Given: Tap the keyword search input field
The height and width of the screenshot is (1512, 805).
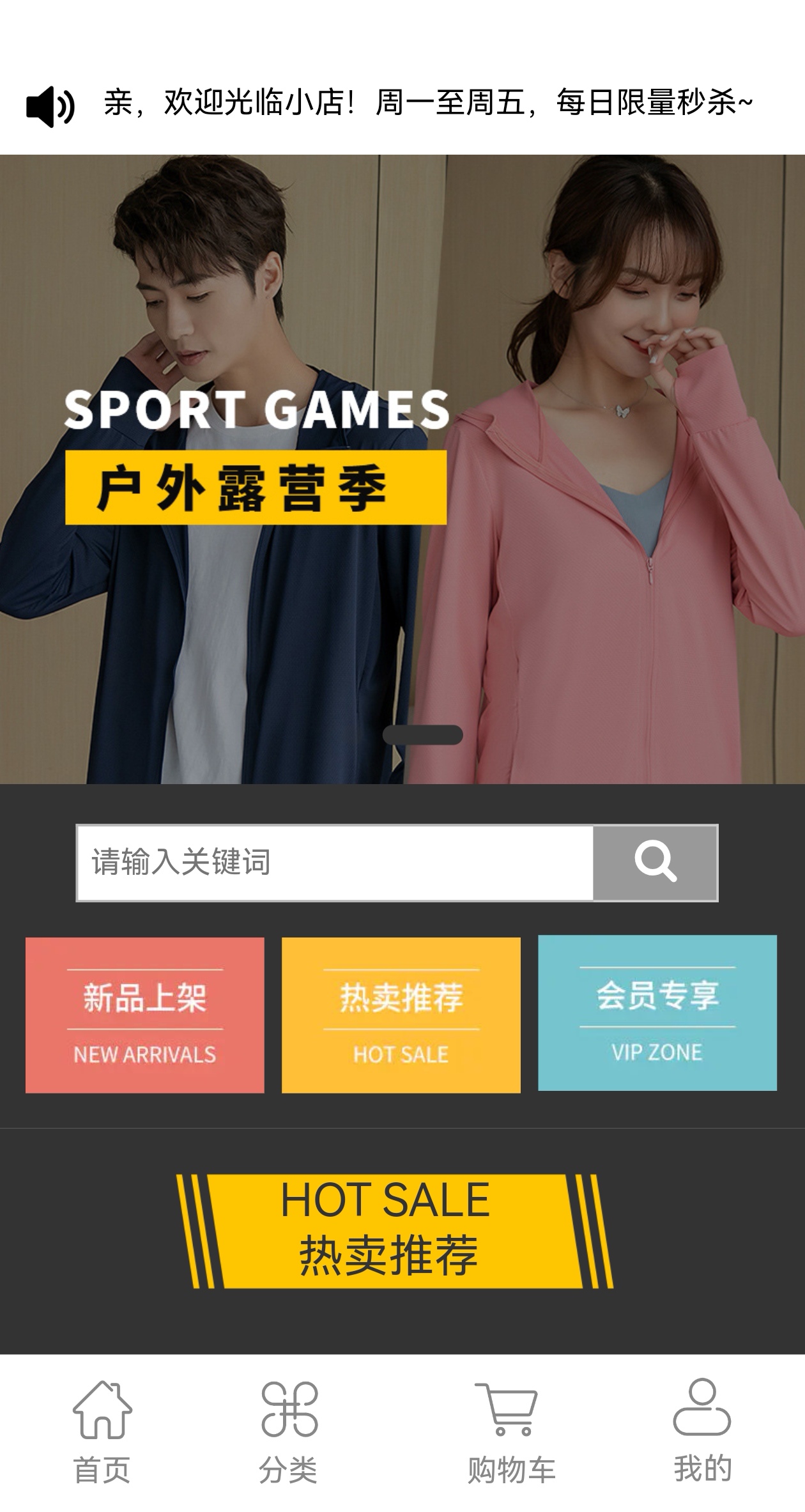Looking at the screenshot, I should click(x=335, y=863).
